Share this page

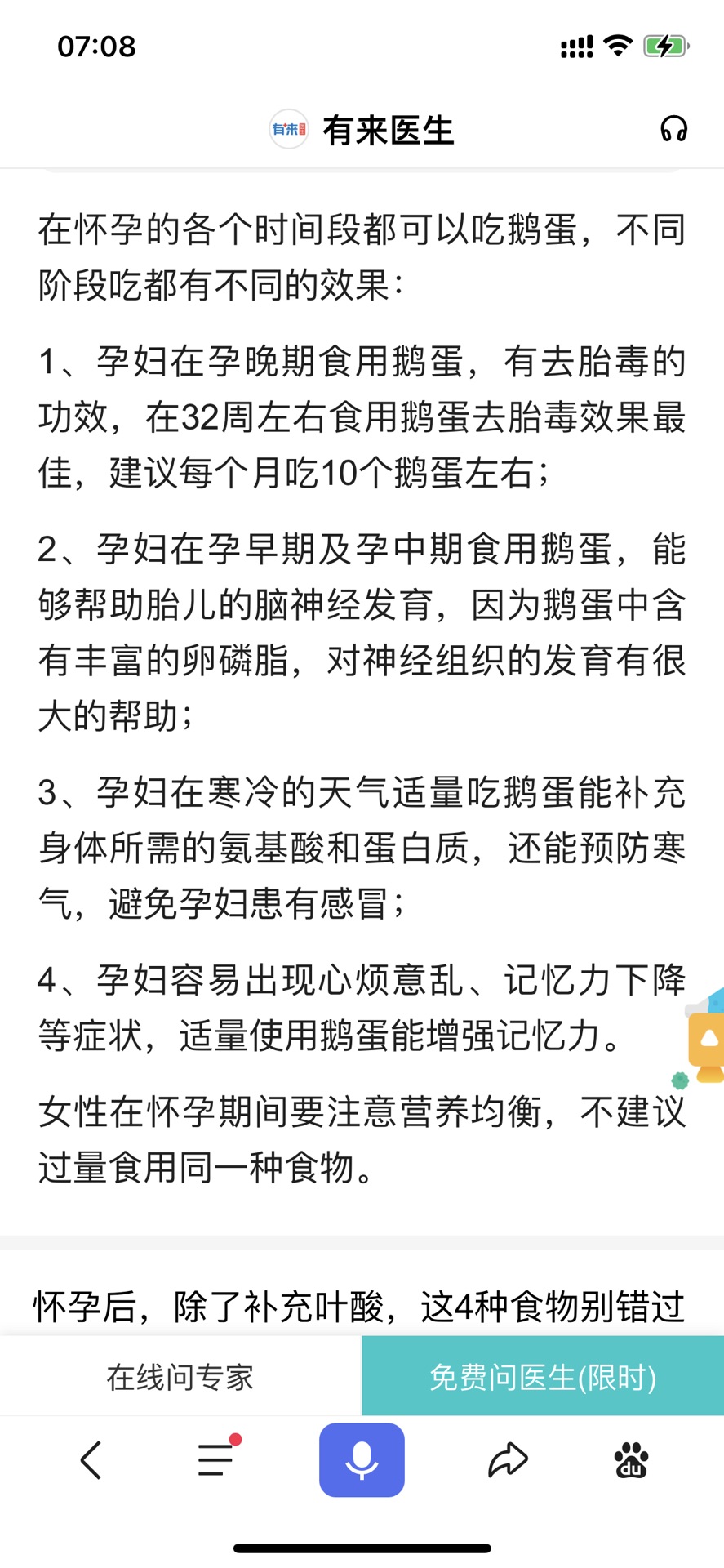pyautogui.click(x=508, y=1460)
